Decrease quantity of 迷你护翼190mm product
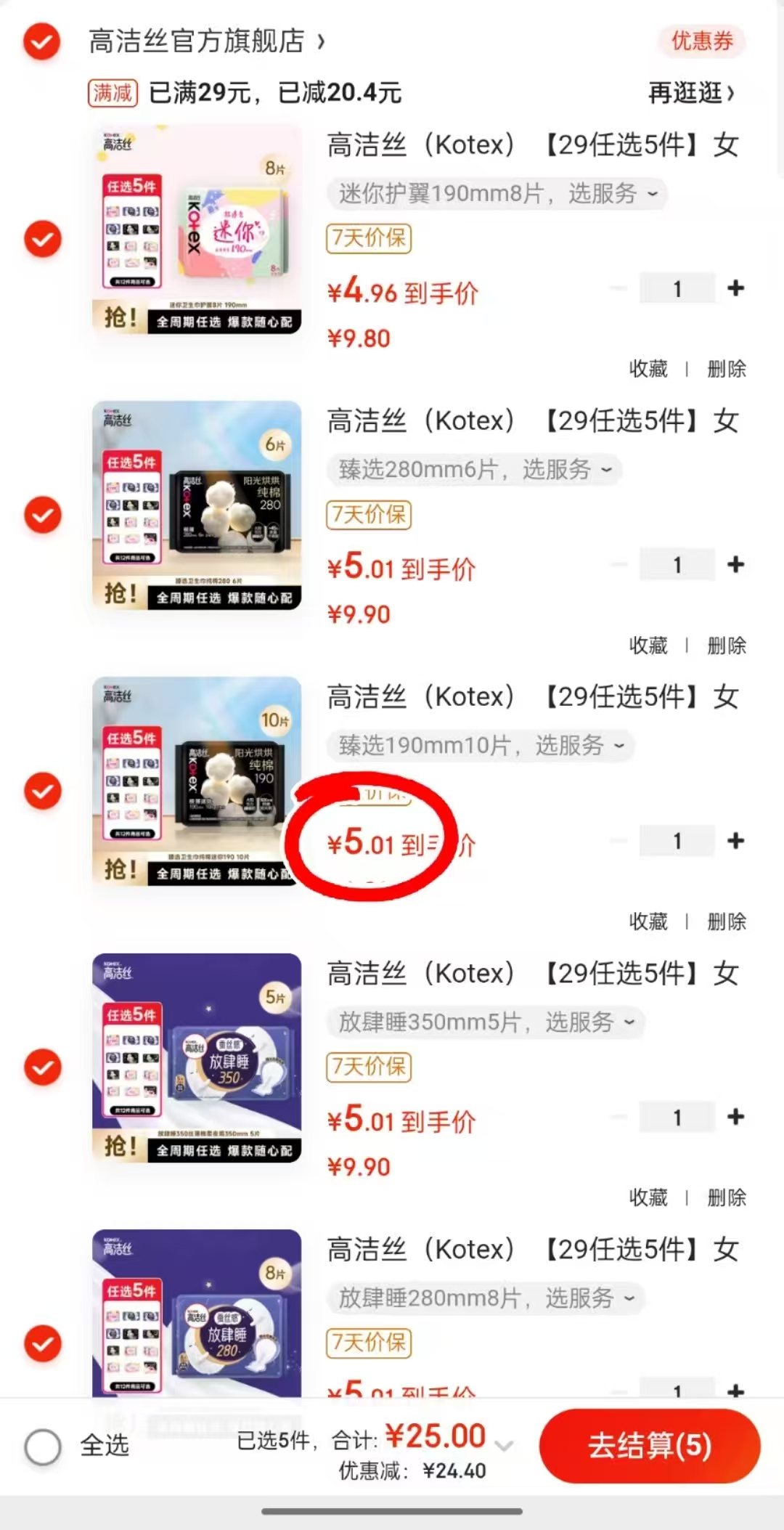 pyautogui.click(x=616, y=288)
